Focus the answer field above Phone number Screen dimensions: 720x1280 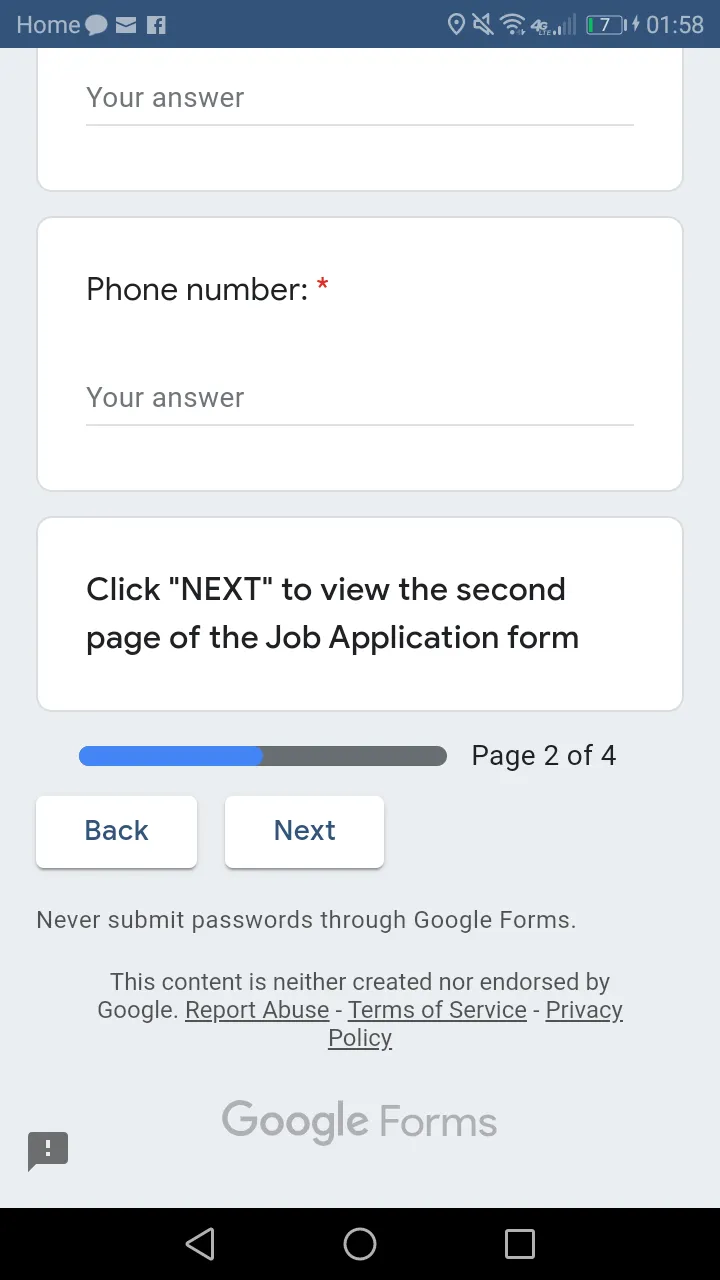[x=360, y=99]
